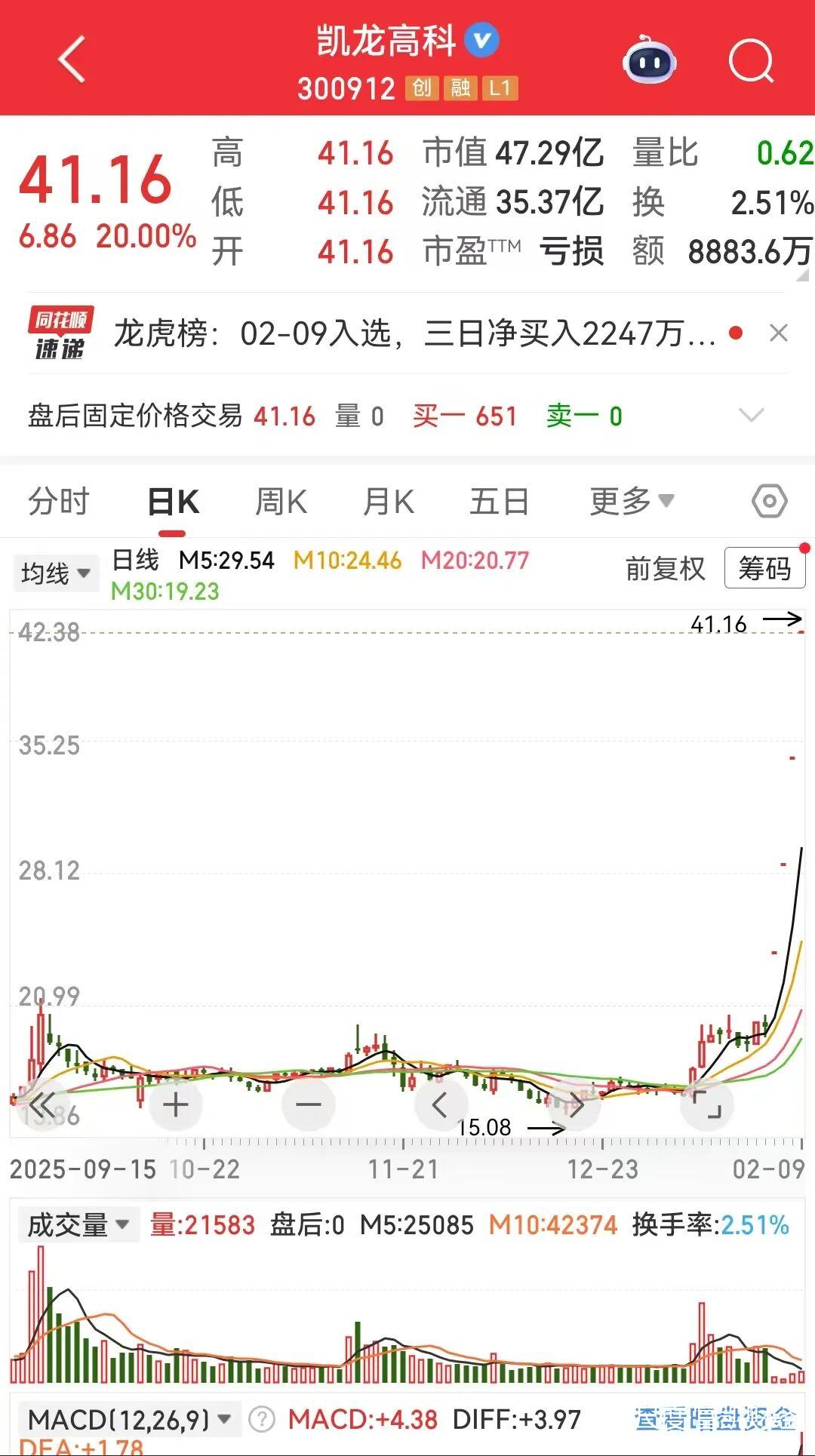815x1456 pixels.
Task: Open the robot AI assistant
Action: click(648, 60)
